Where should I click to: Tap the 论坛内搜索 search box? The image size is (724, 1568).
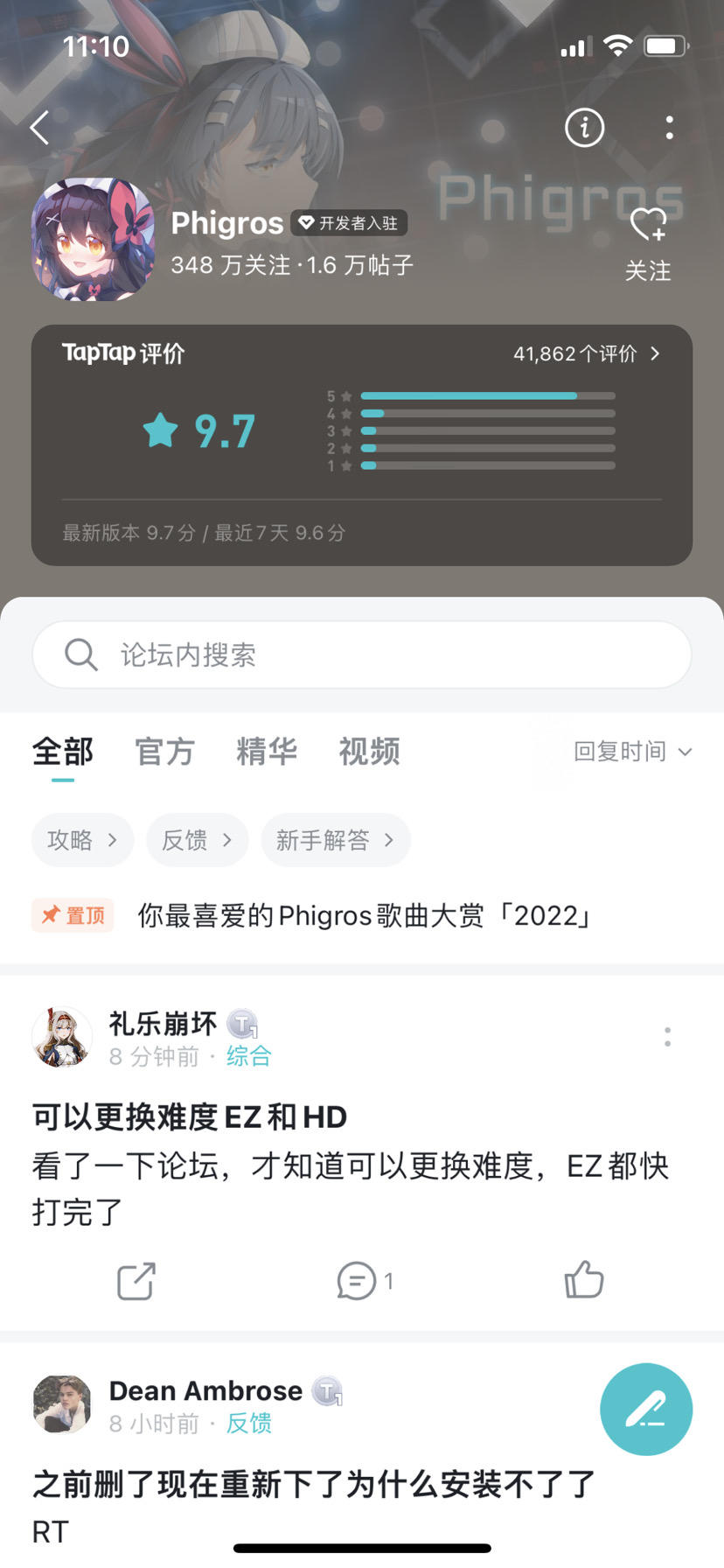362,654
